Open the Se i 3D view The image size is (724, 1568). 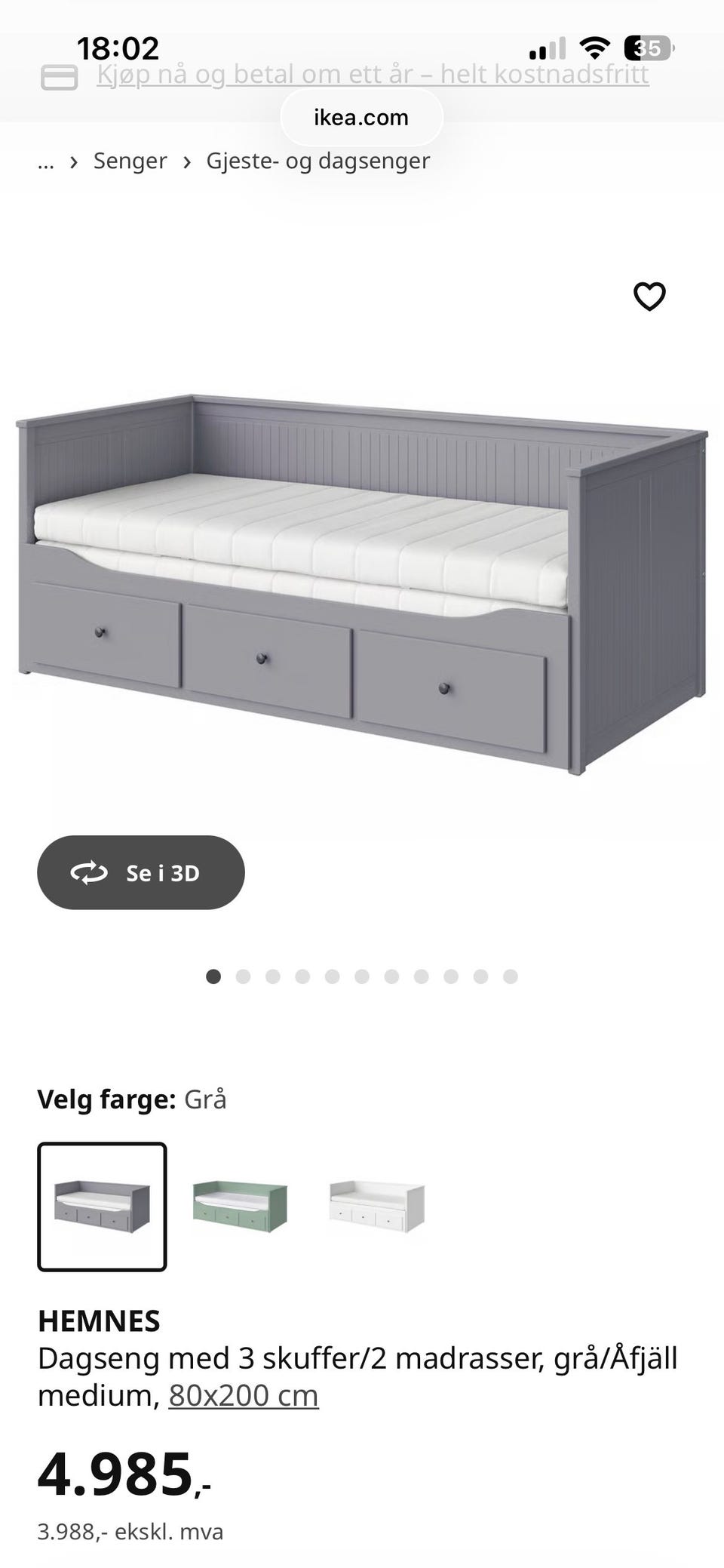click(x=141, y=872)
